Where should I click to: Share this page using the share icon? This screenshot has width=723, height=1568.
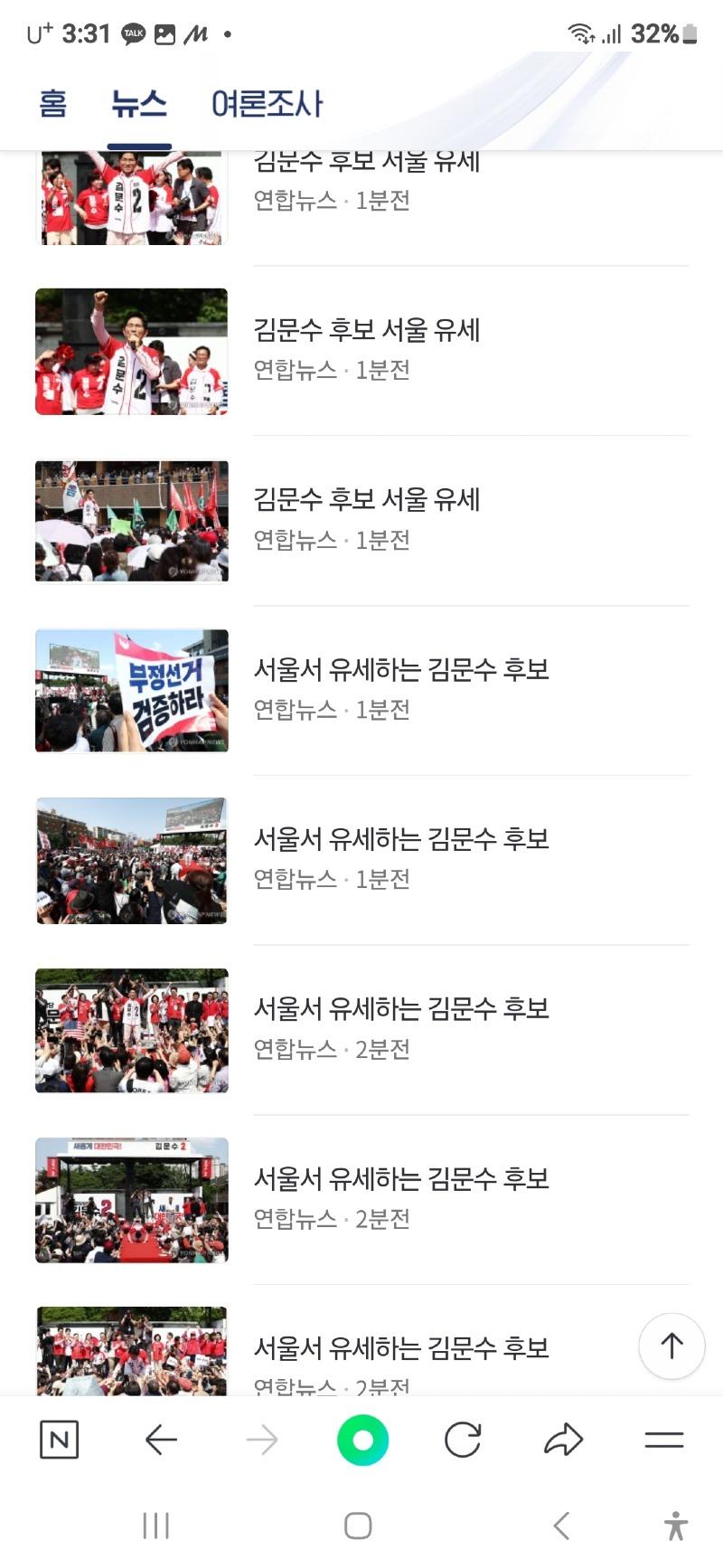(563, 1438)
